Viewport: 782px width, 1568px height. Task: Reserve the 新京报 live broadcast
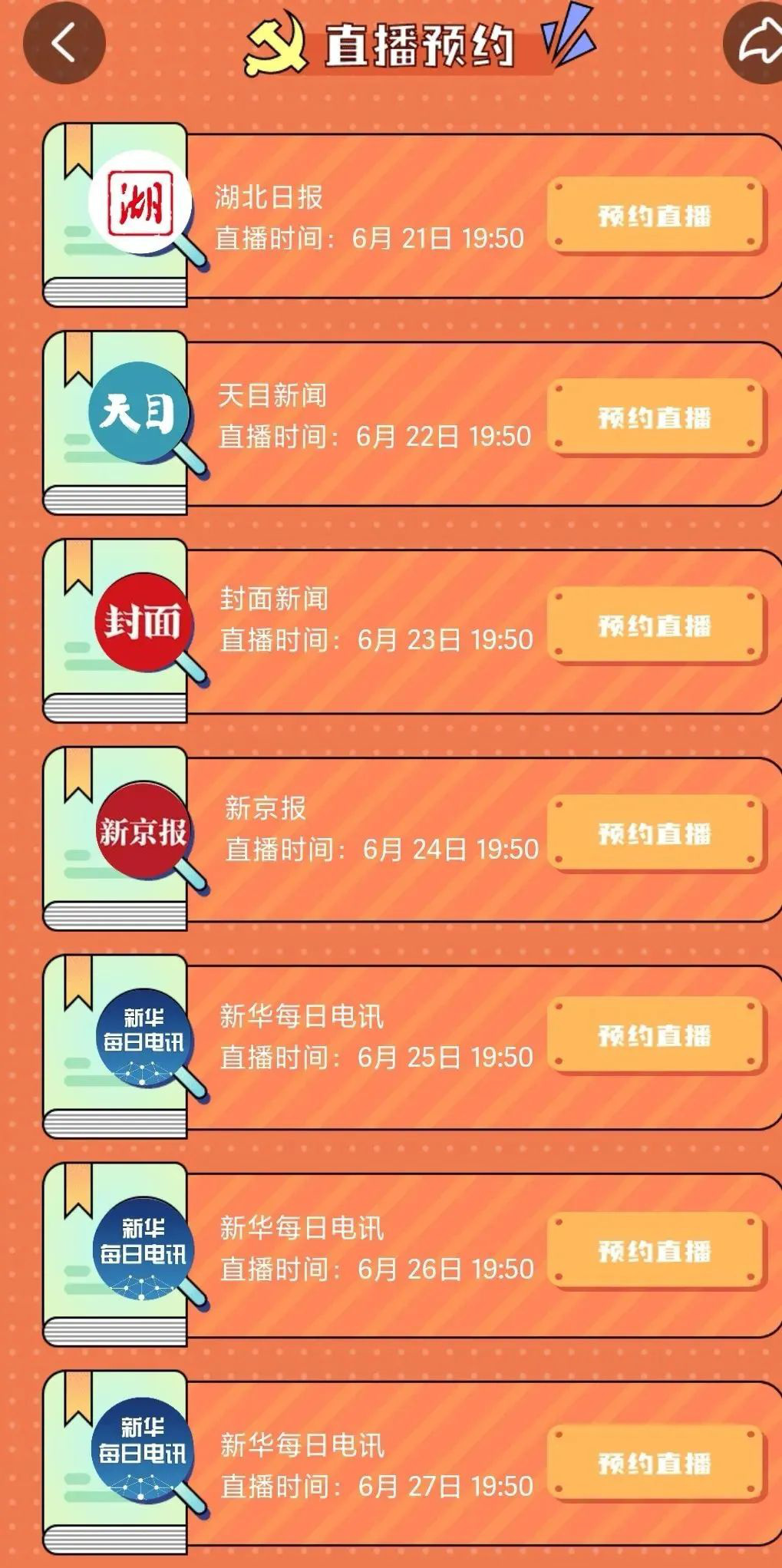click(655, 834)
